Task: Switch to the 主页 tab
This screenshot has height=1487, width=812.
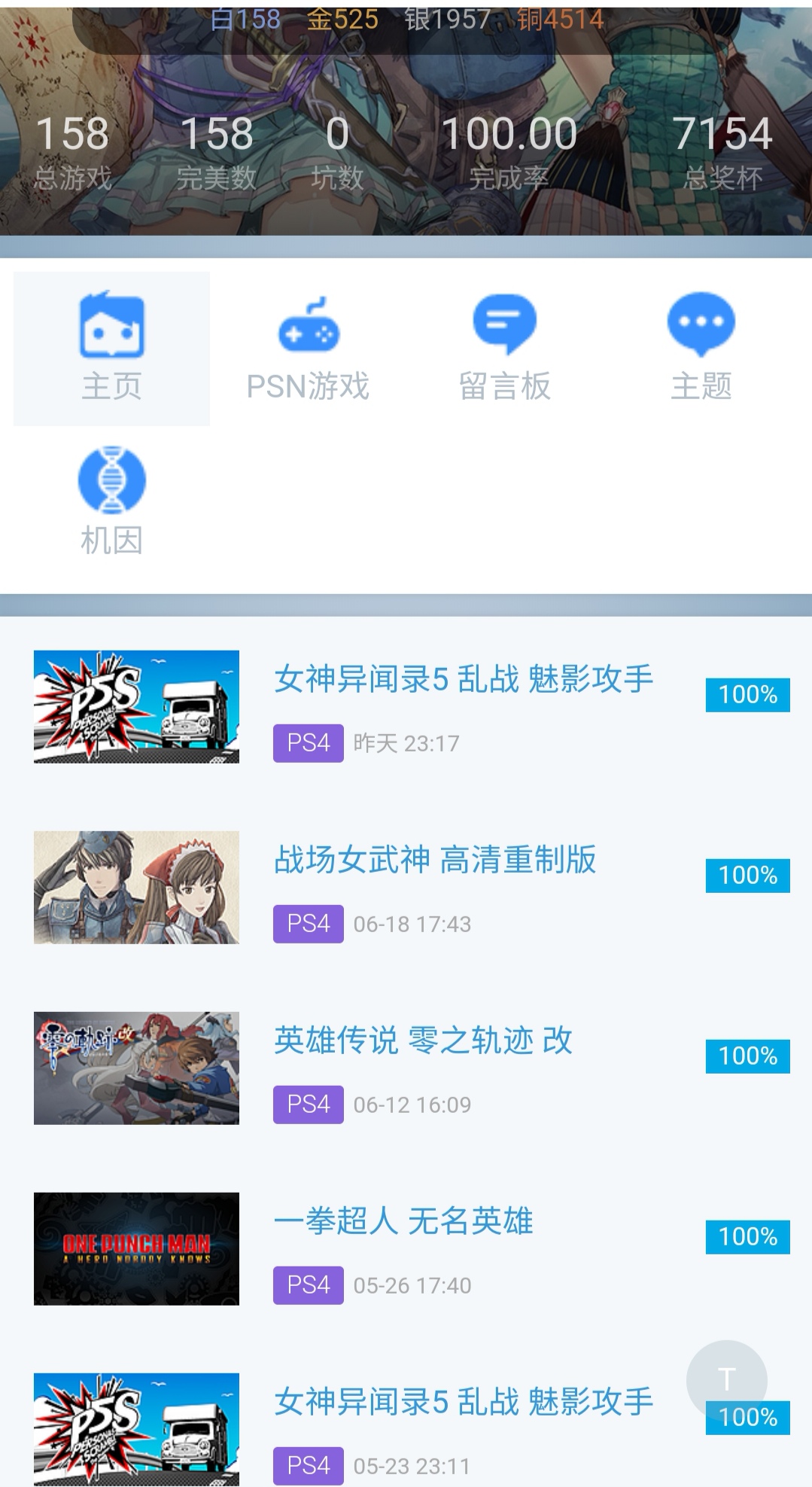Action: (x=111, y=349)
